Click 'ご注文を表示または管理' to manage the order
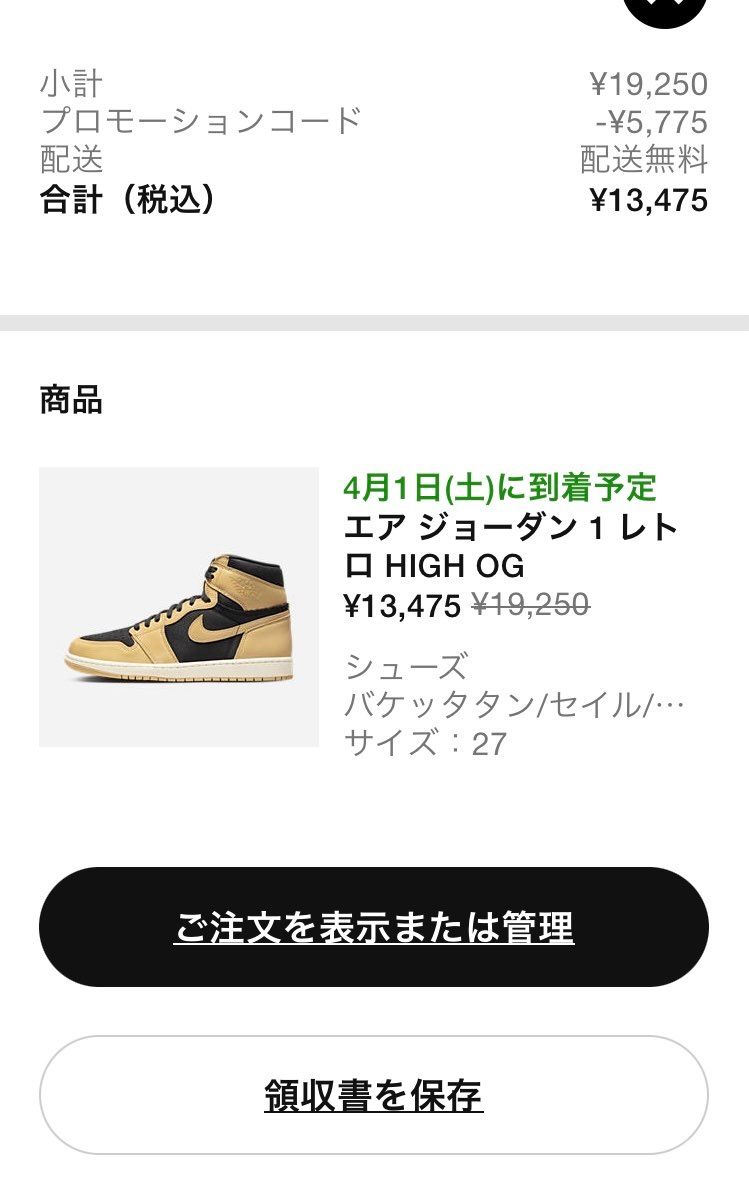Screen dimensions: 749x1194 [x=374, y=926]
